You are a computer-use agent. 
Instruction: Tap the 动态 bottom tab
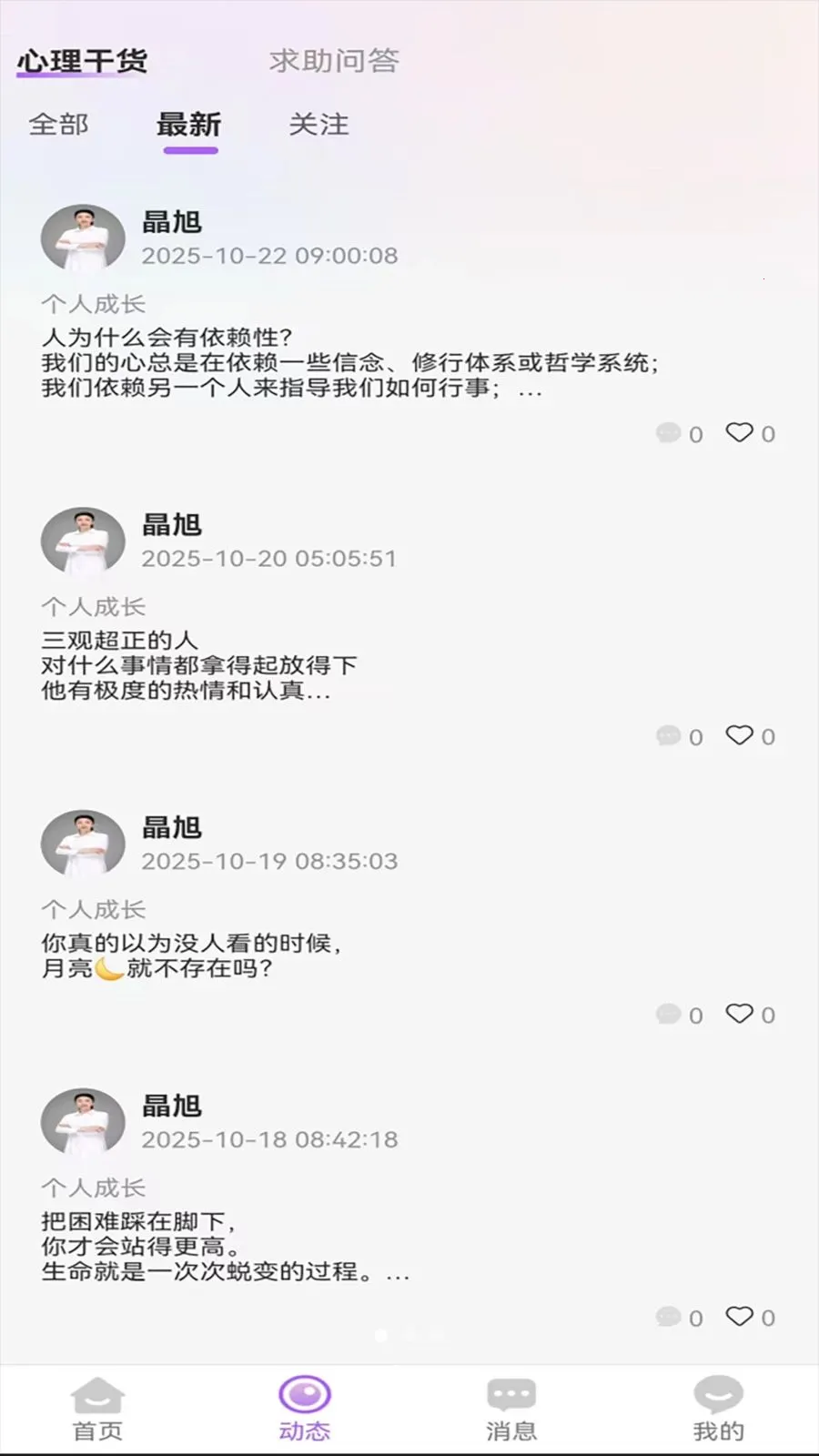pyautogui.click(x=305, y=1410)
